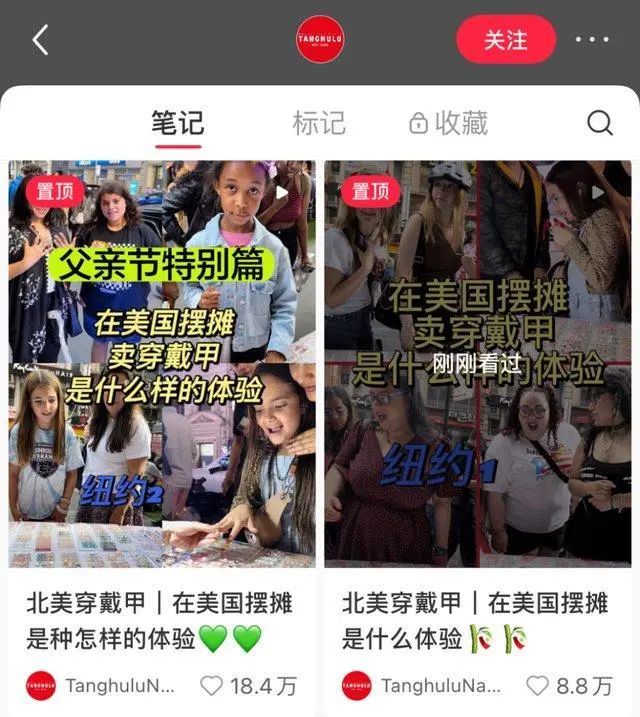The height and width of the screenshot is (717, 640).
Task: Open the three-dot overflow menu
Action: pyautogui.click(x=592, y=40)
